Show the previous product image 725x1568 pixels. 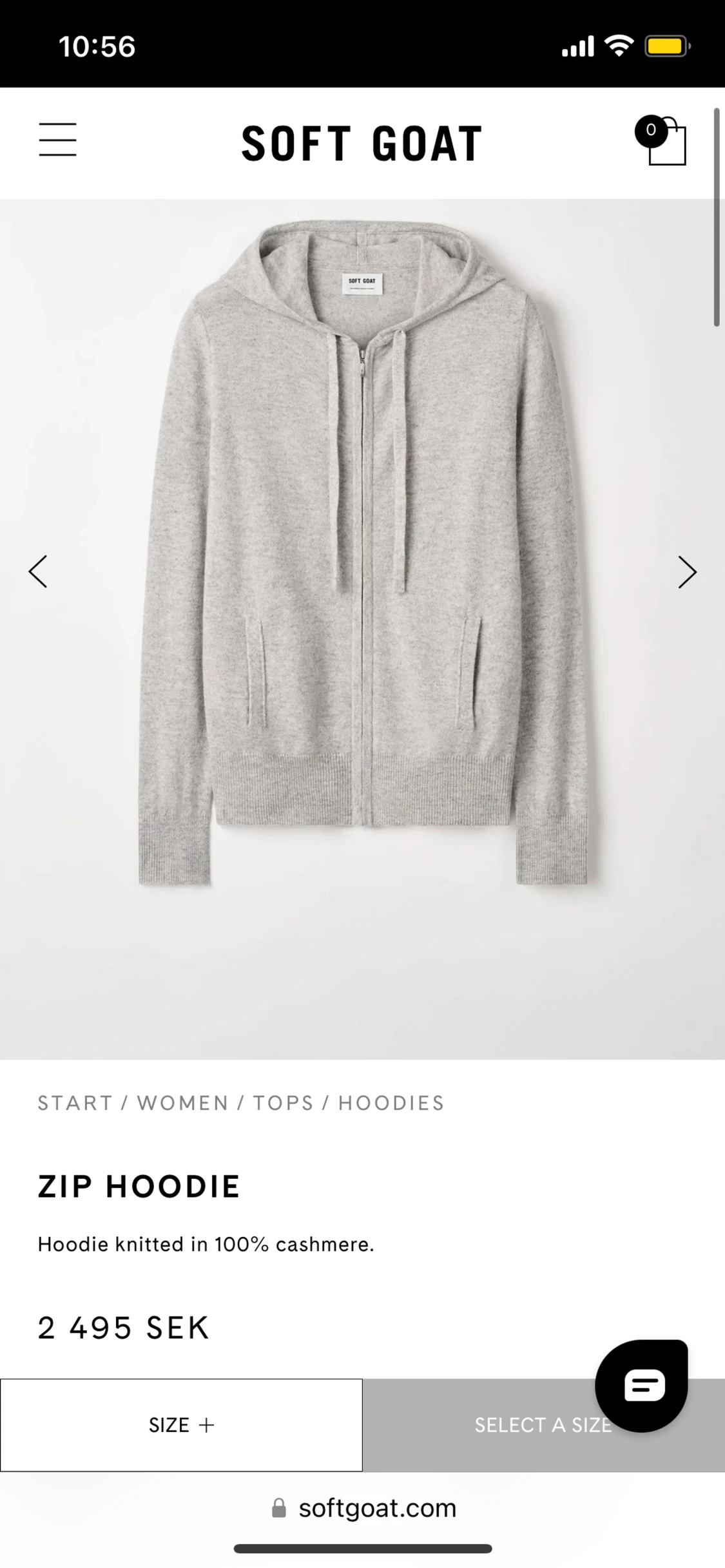pos(38,571)
